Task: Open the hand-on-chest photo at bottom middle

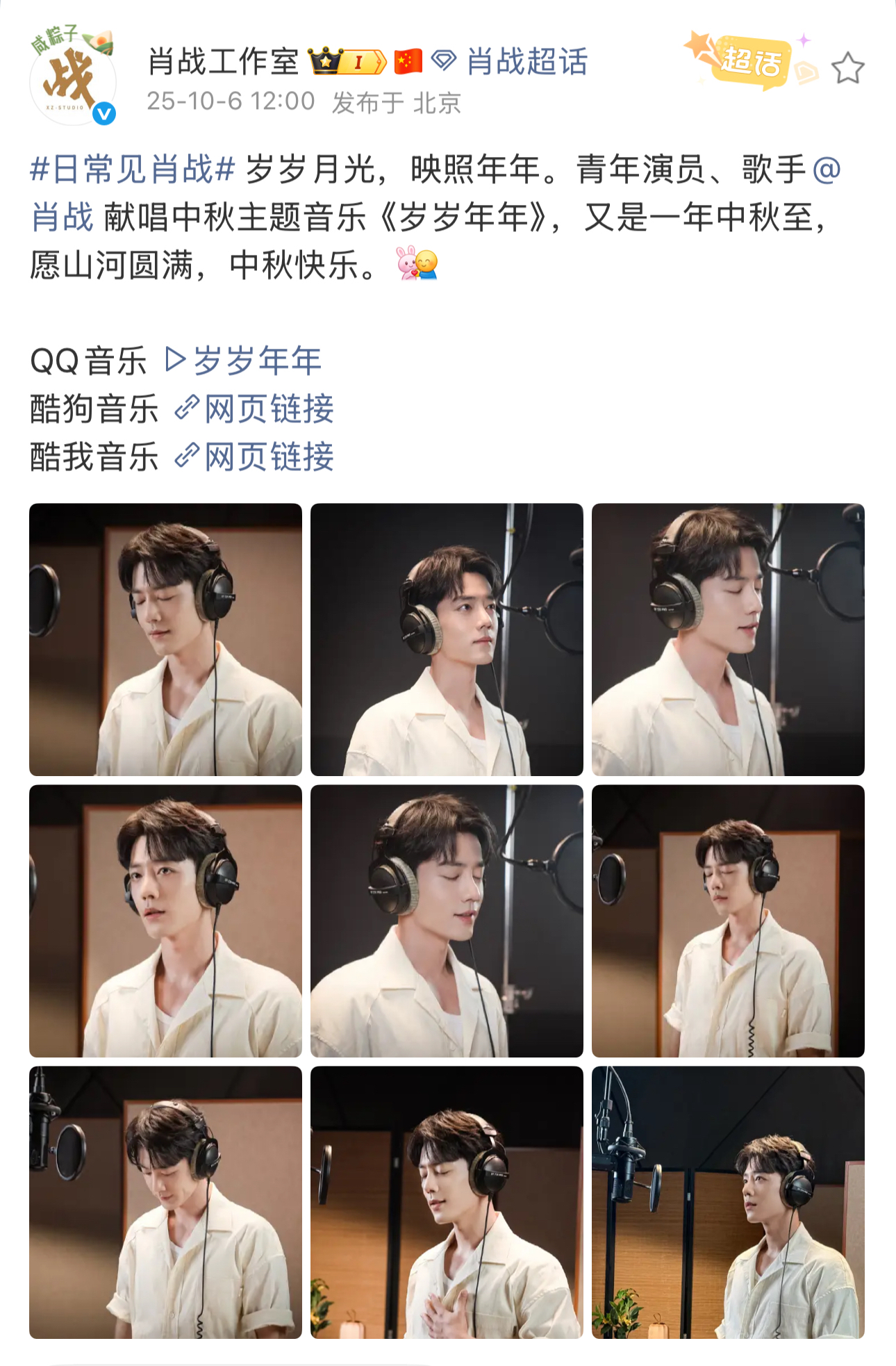Action: [447, 1202]
